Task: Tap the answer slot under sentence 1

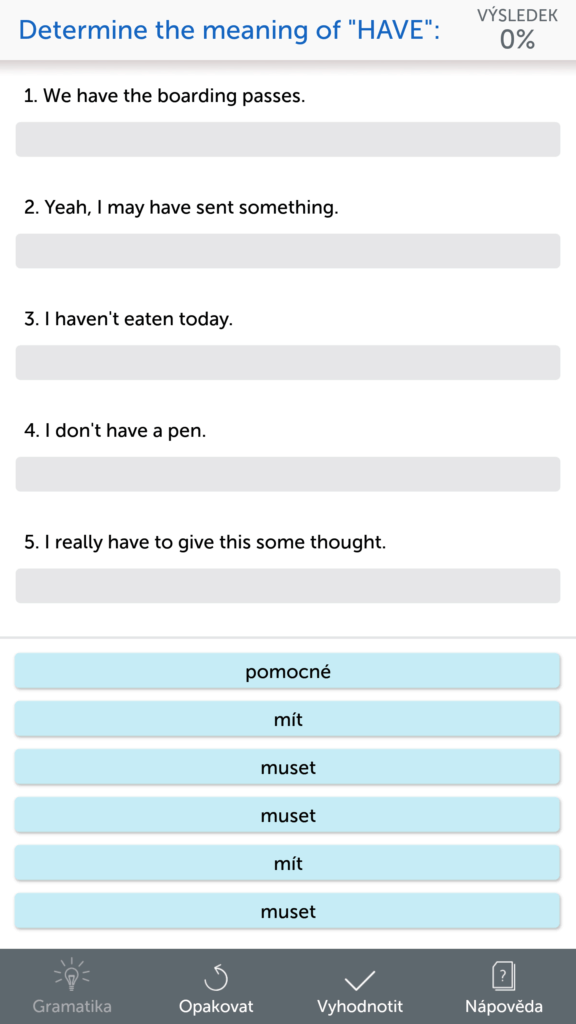Action: coord(287,139)
